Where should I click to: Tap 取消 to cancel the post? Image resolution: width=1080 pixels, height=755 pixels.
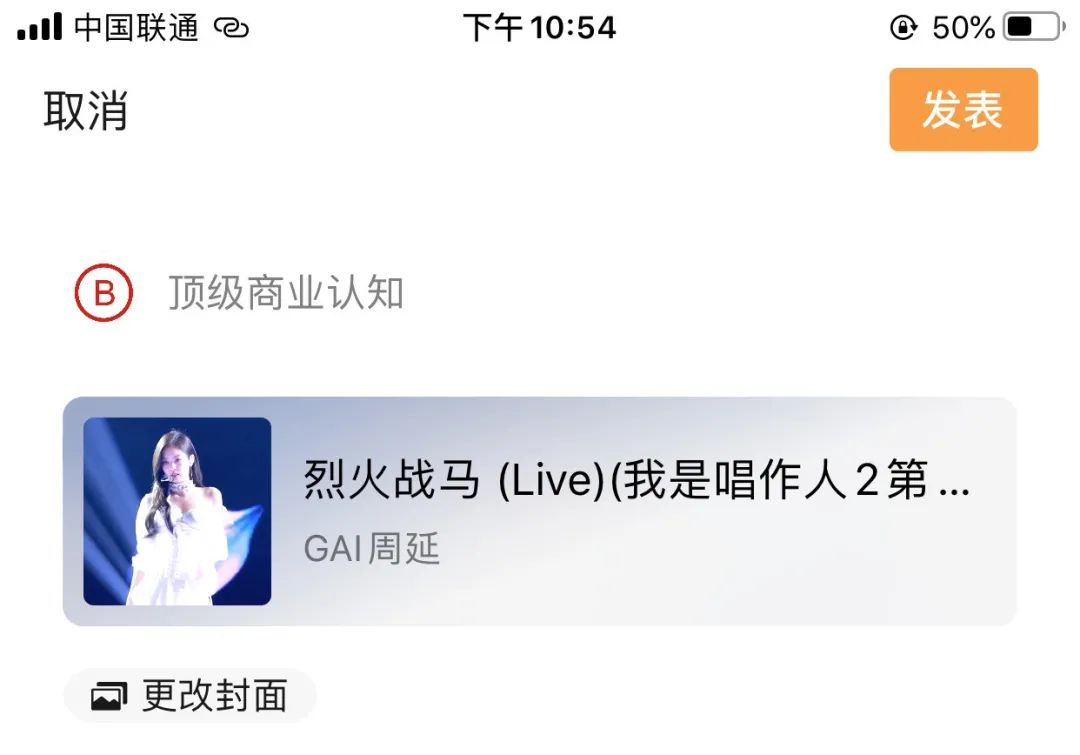85,111
